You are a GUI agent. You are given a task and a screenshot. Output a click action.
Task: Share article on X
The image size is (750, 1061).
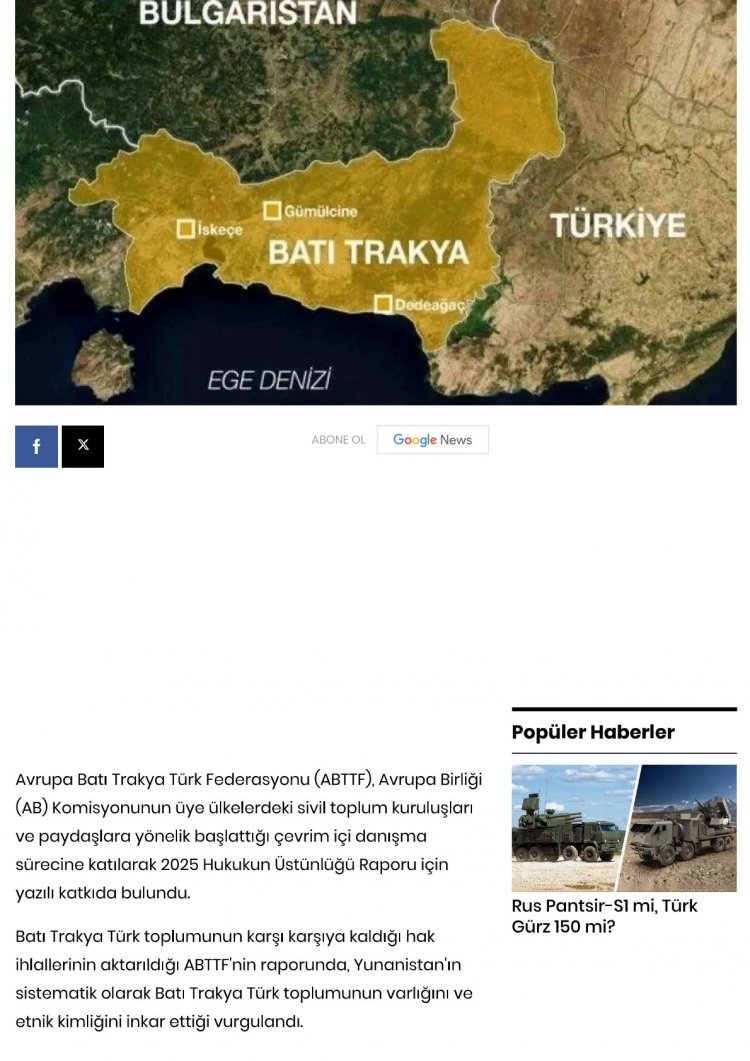[83, 447]
